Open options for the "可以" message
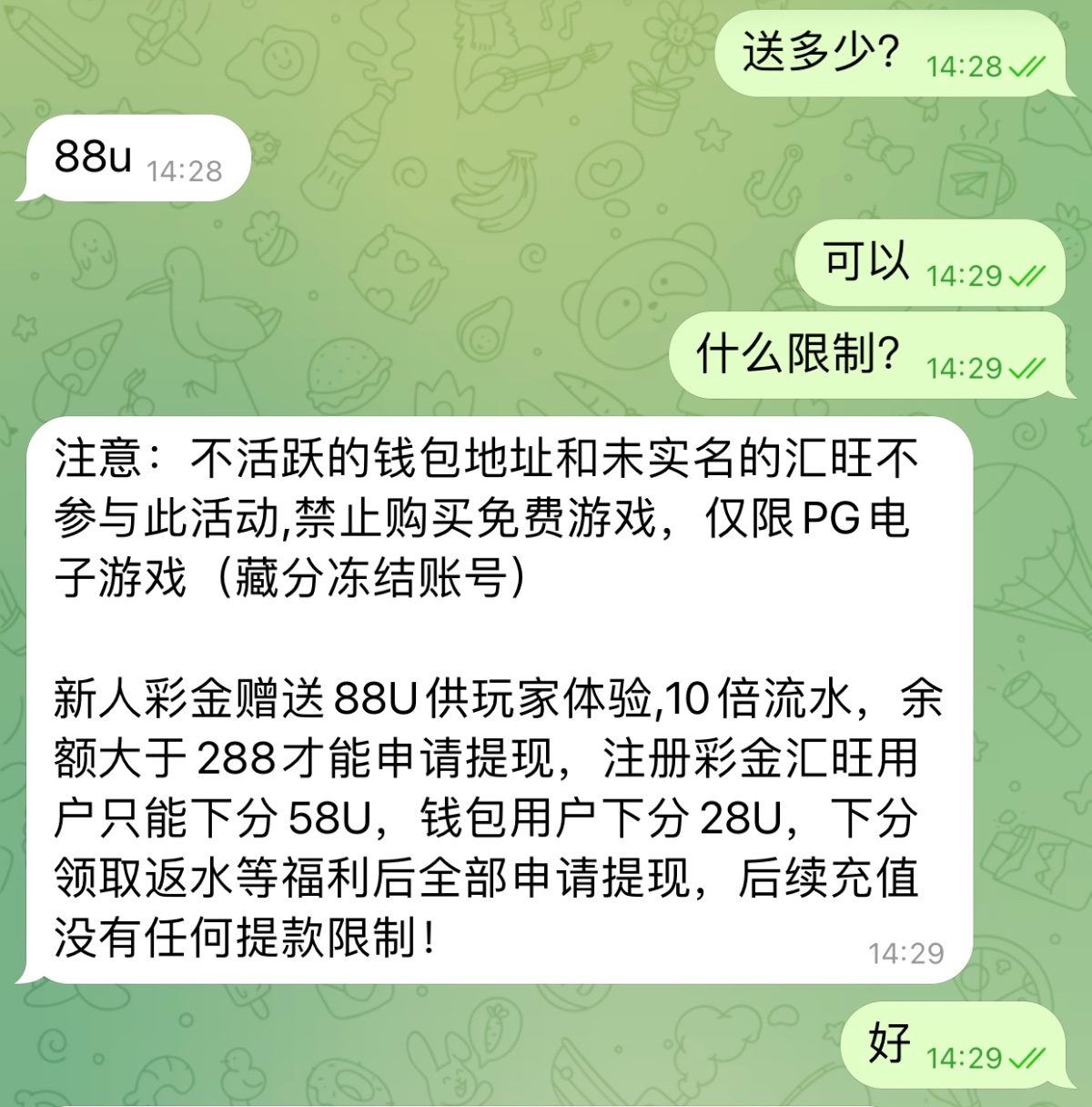This screenshot has height=1107, width=1092. [928, 263]
